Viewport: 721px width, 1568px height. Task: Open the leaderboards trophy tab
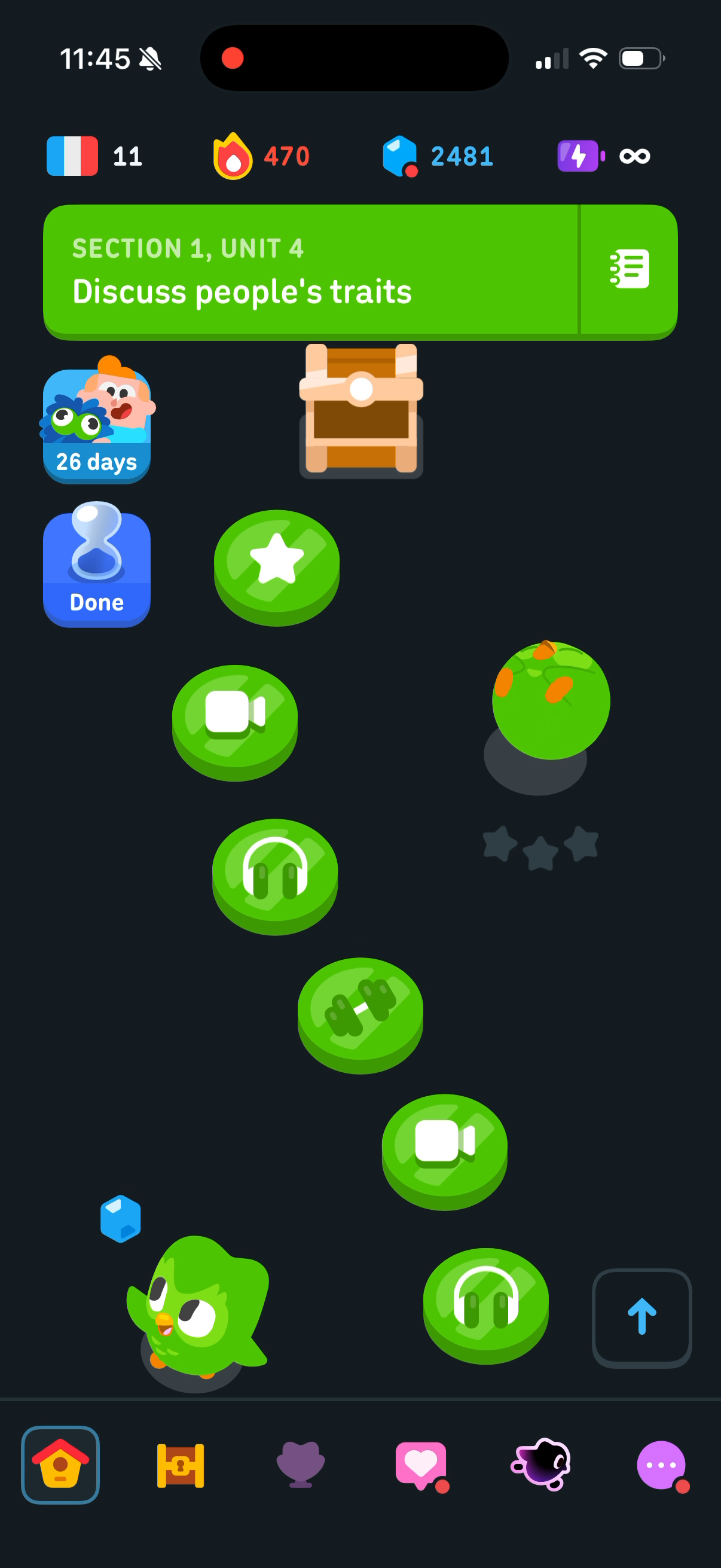[x=301, y=1464]
